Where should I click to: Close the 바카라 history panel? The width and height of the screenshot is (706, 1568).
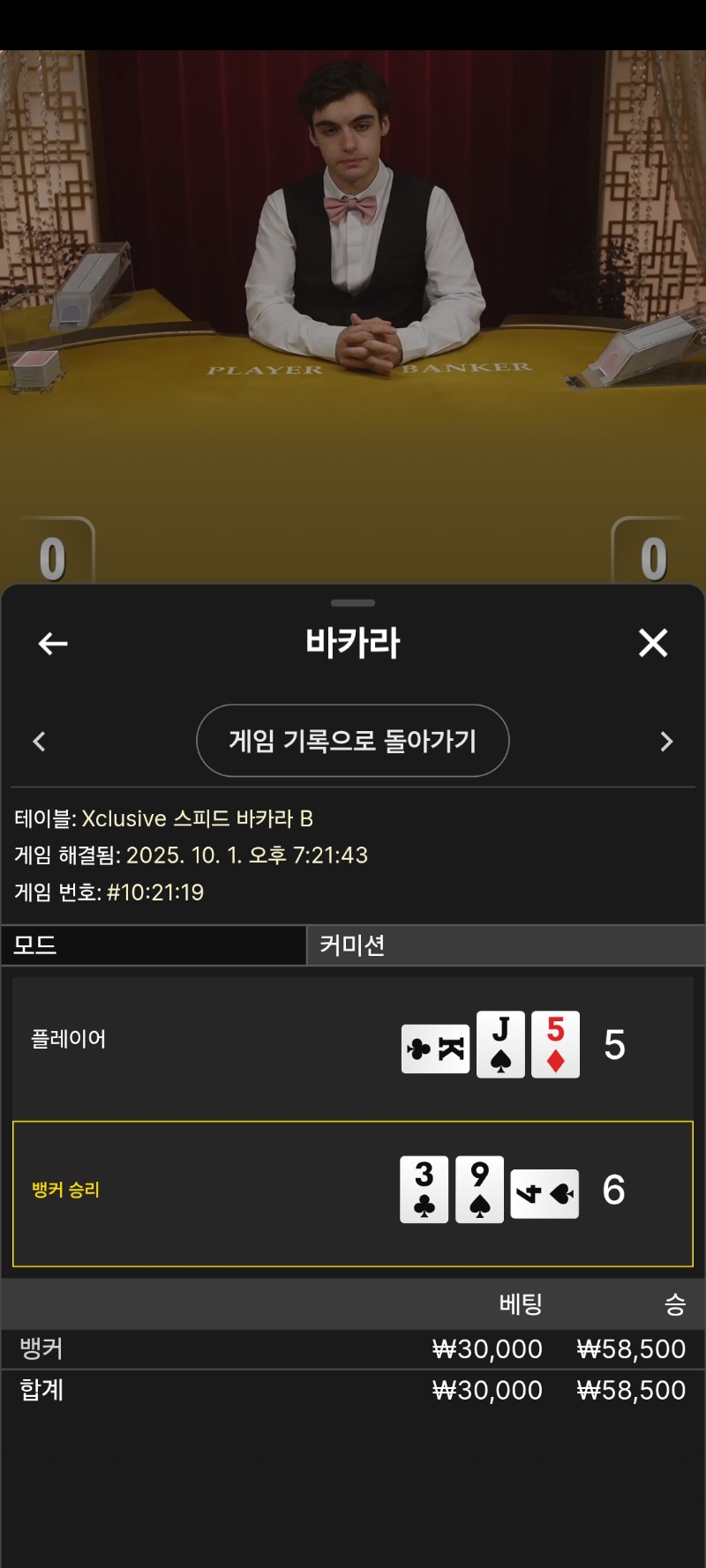(653, 643)
